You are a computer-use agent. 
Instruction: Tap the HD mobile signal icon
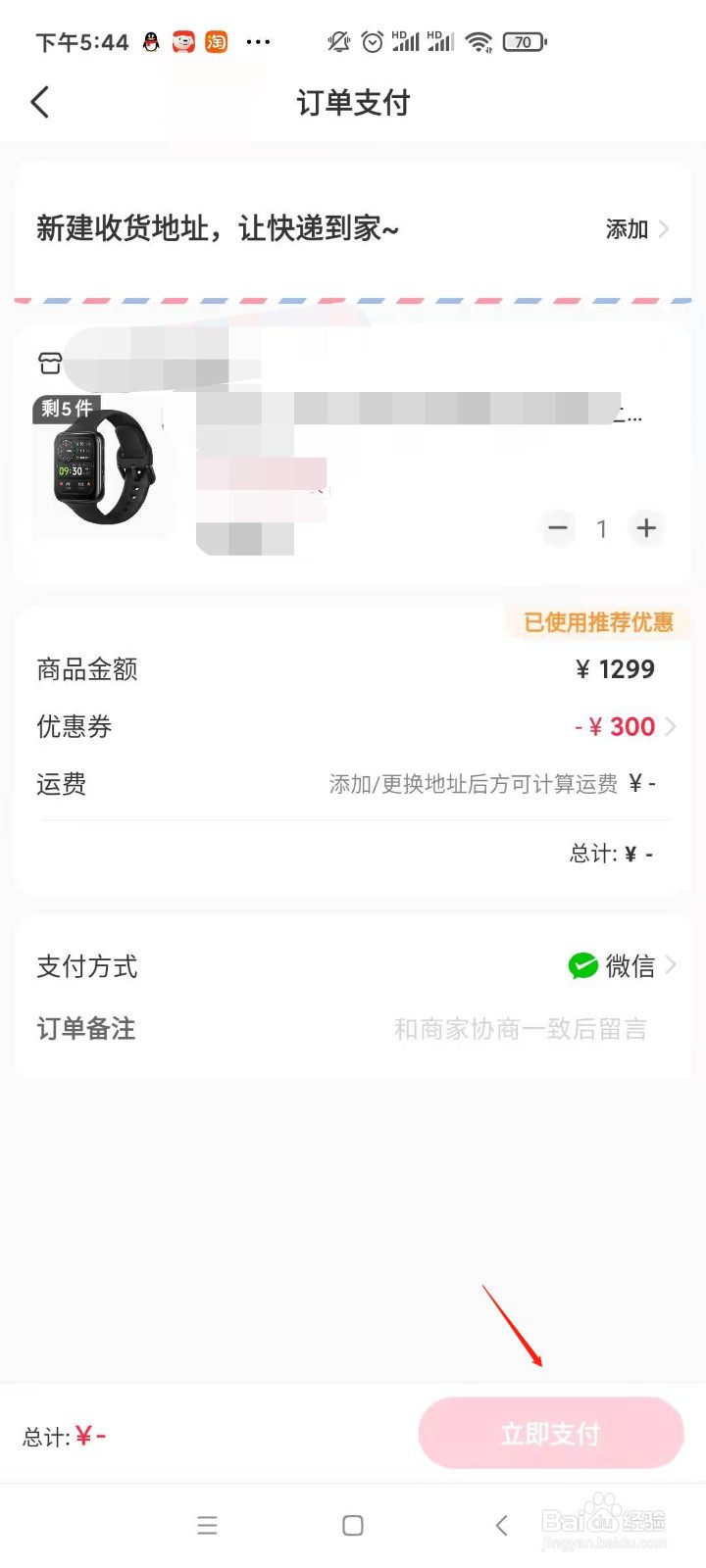(x=404, y=41)
